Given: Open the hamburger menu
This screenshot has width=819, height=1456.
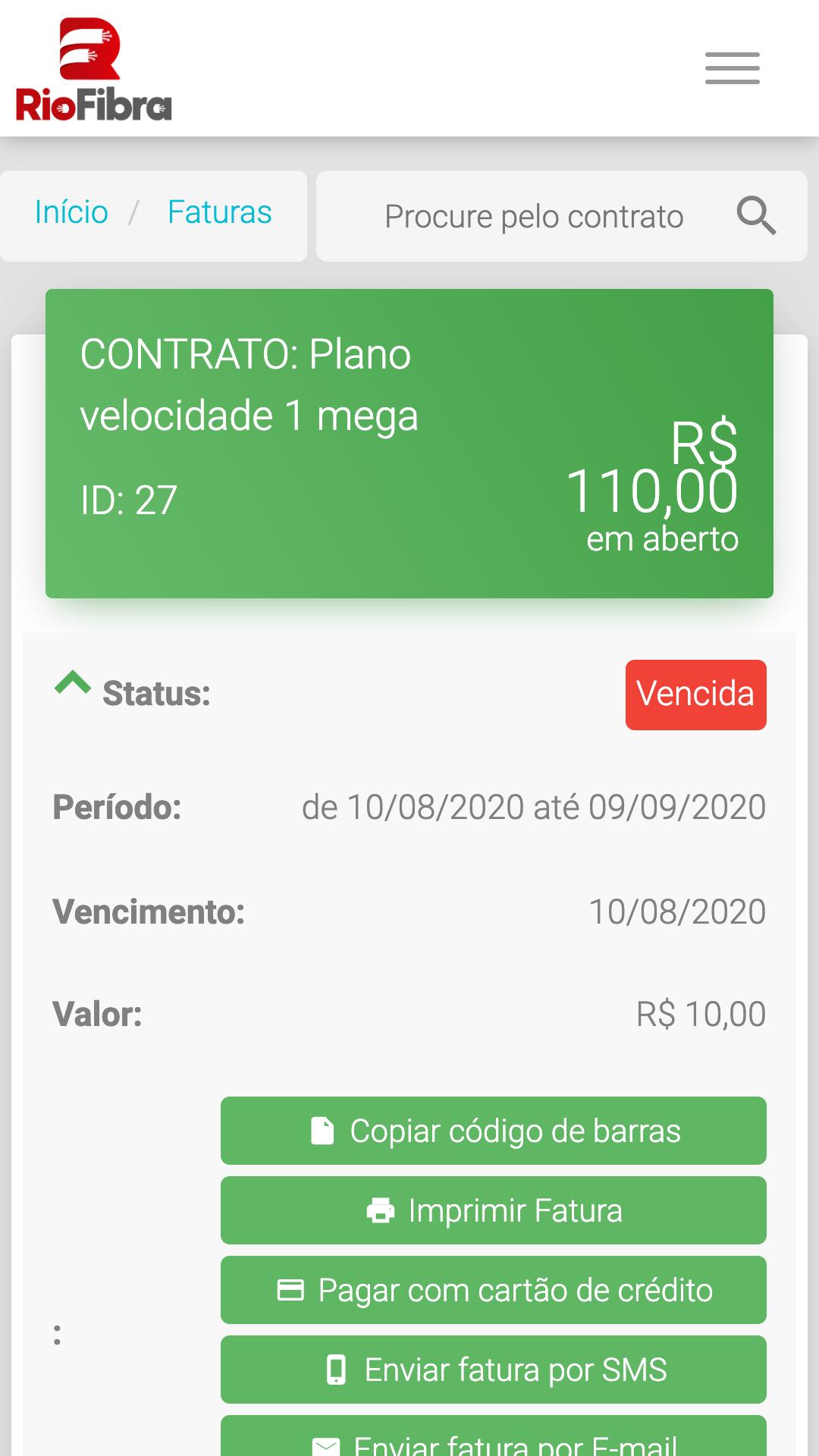Looking at the screenshot, I should point(732,68).
